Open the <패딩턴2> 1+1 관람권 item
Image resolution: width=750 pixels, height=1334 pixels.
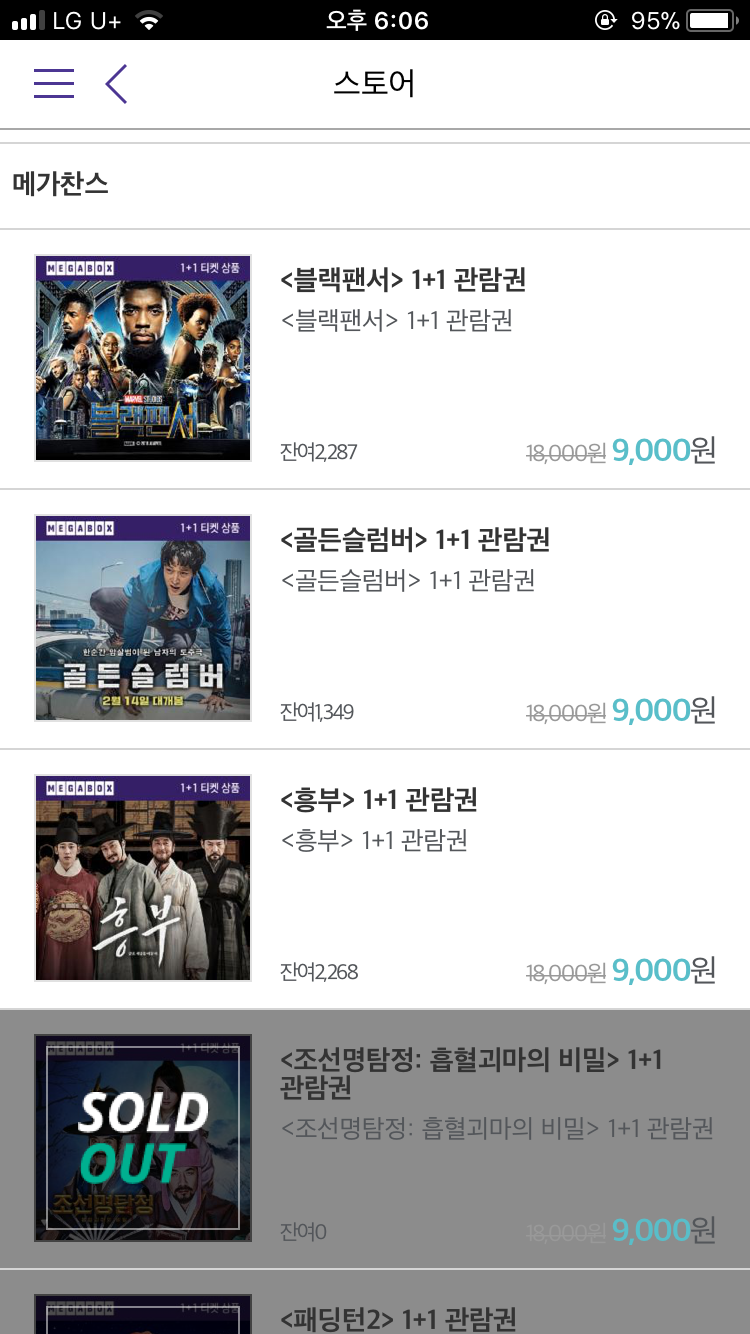point(398,1318)
